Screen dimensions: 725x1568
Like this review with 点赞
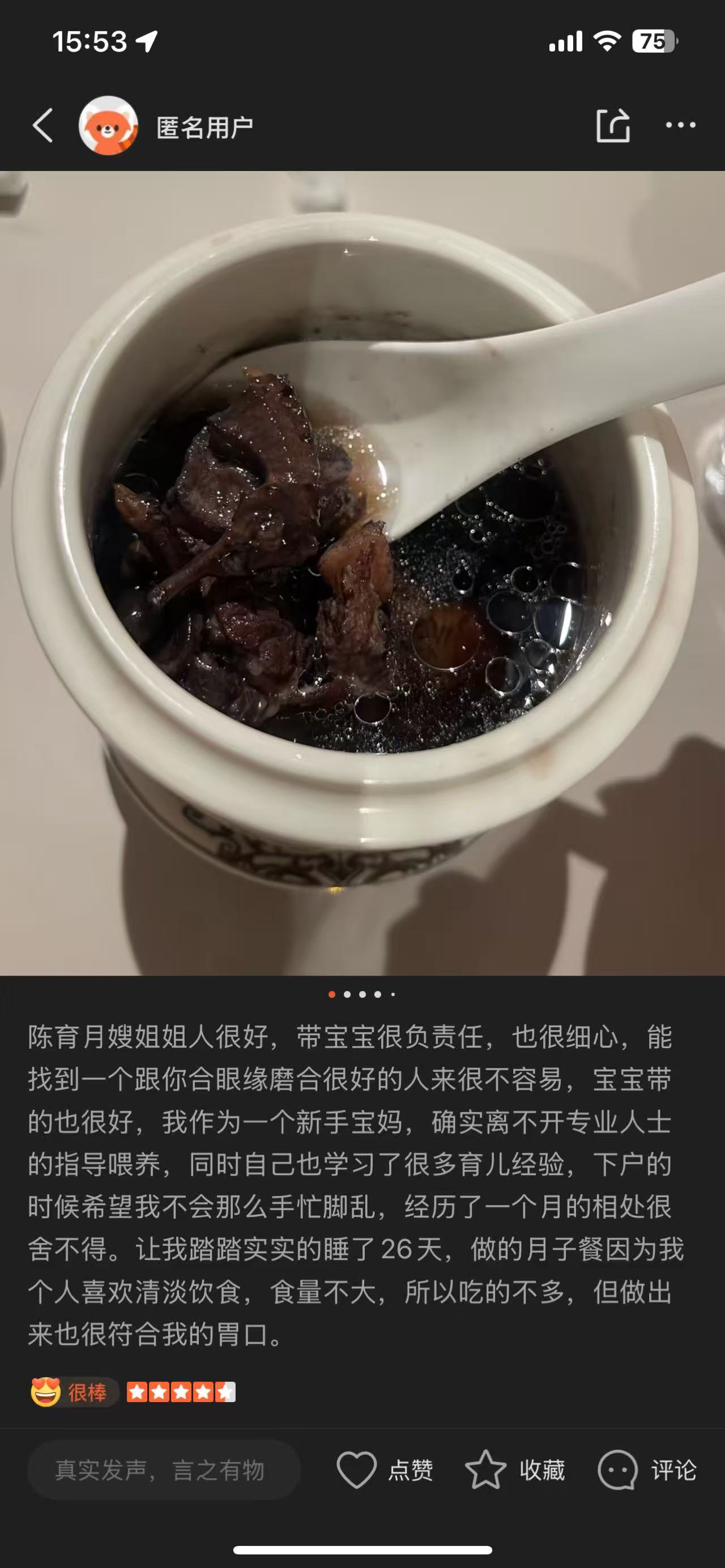point(385,1470)
